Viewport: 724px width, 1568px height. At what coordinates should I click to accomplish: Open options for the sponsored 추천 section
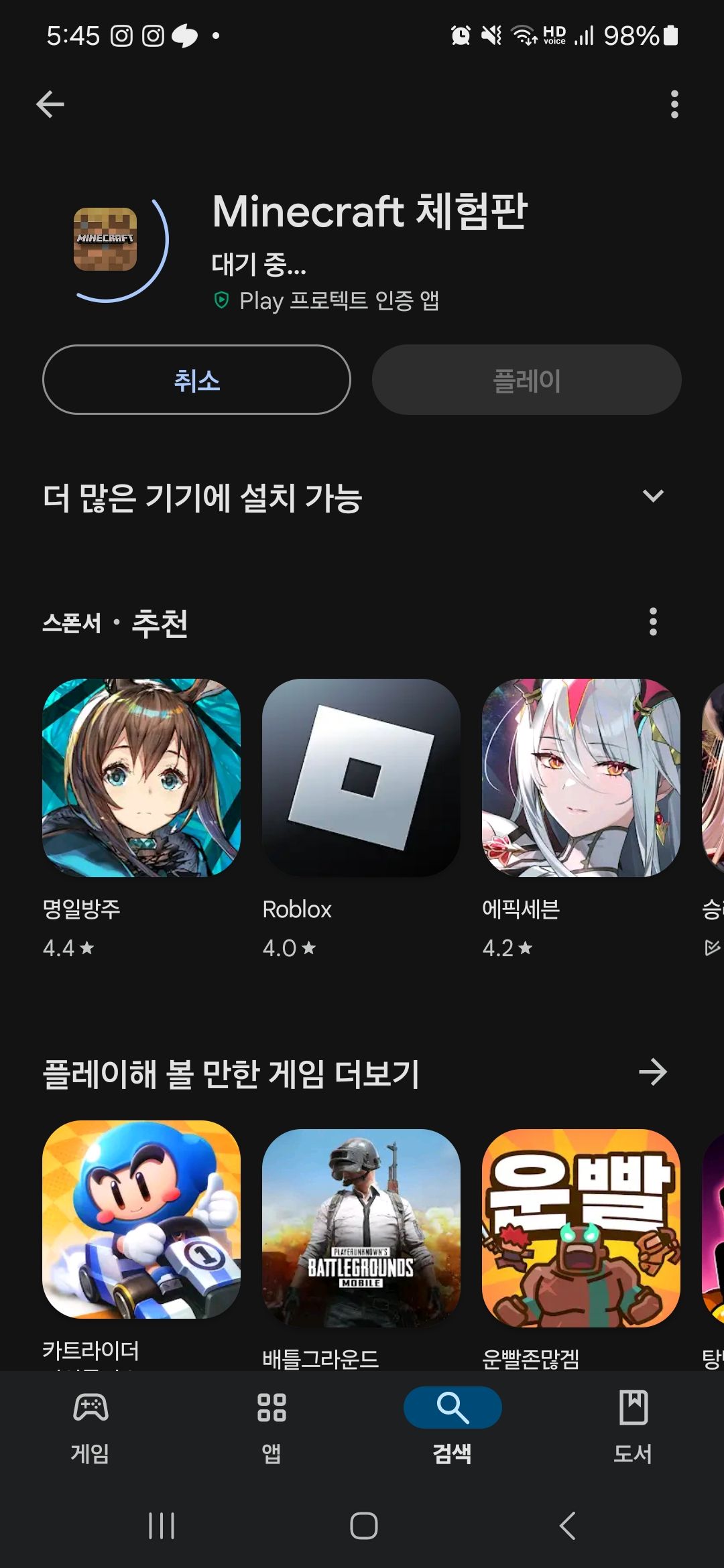pyautogui.click(x=652, y=622)
